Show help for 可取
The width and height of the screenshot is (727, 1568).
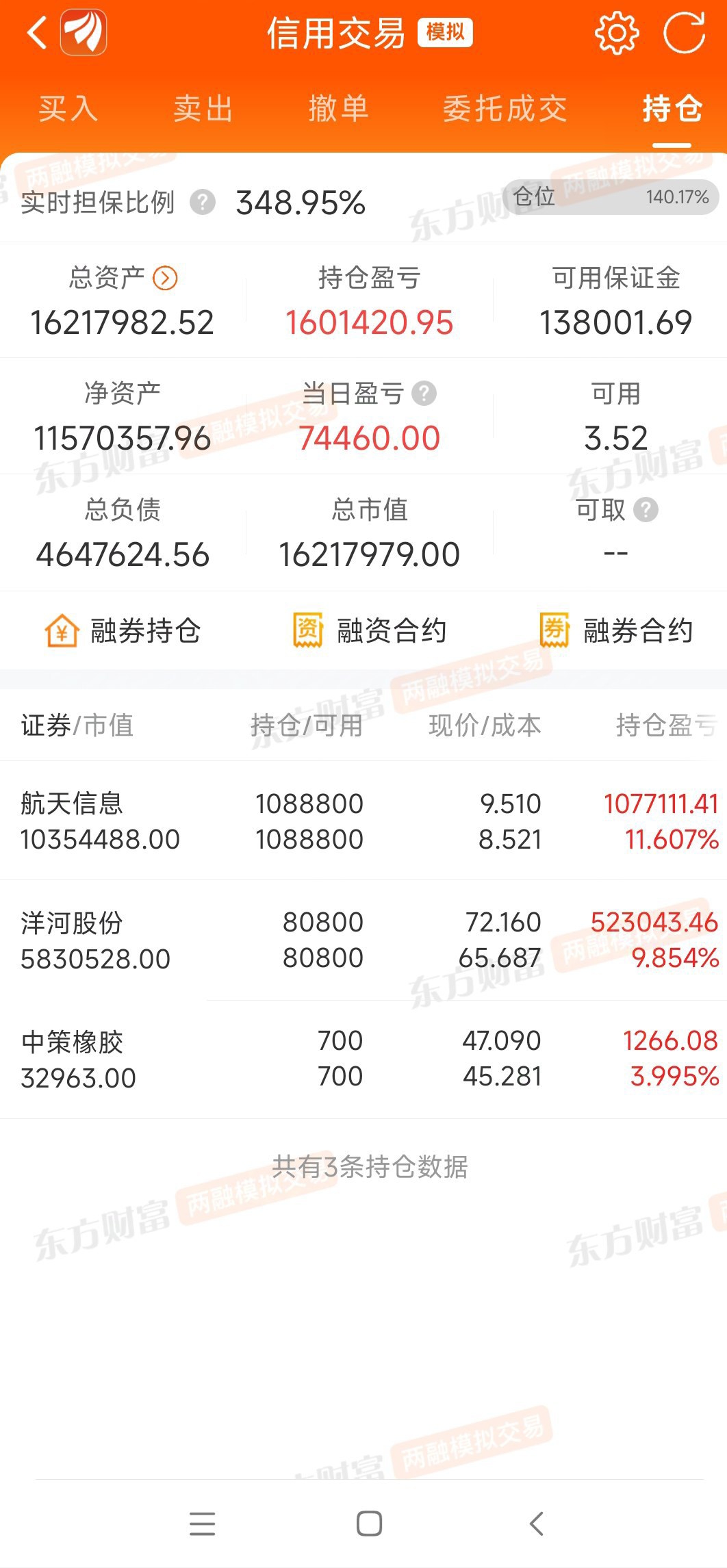point(646,509)
